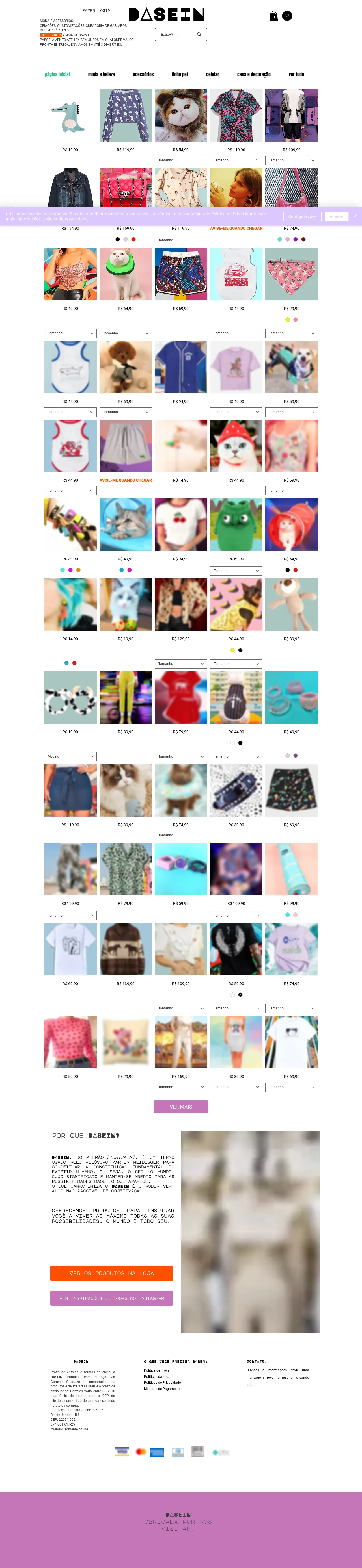
Task: Open the shopping bag cart icon
Action: click(274, 16)
